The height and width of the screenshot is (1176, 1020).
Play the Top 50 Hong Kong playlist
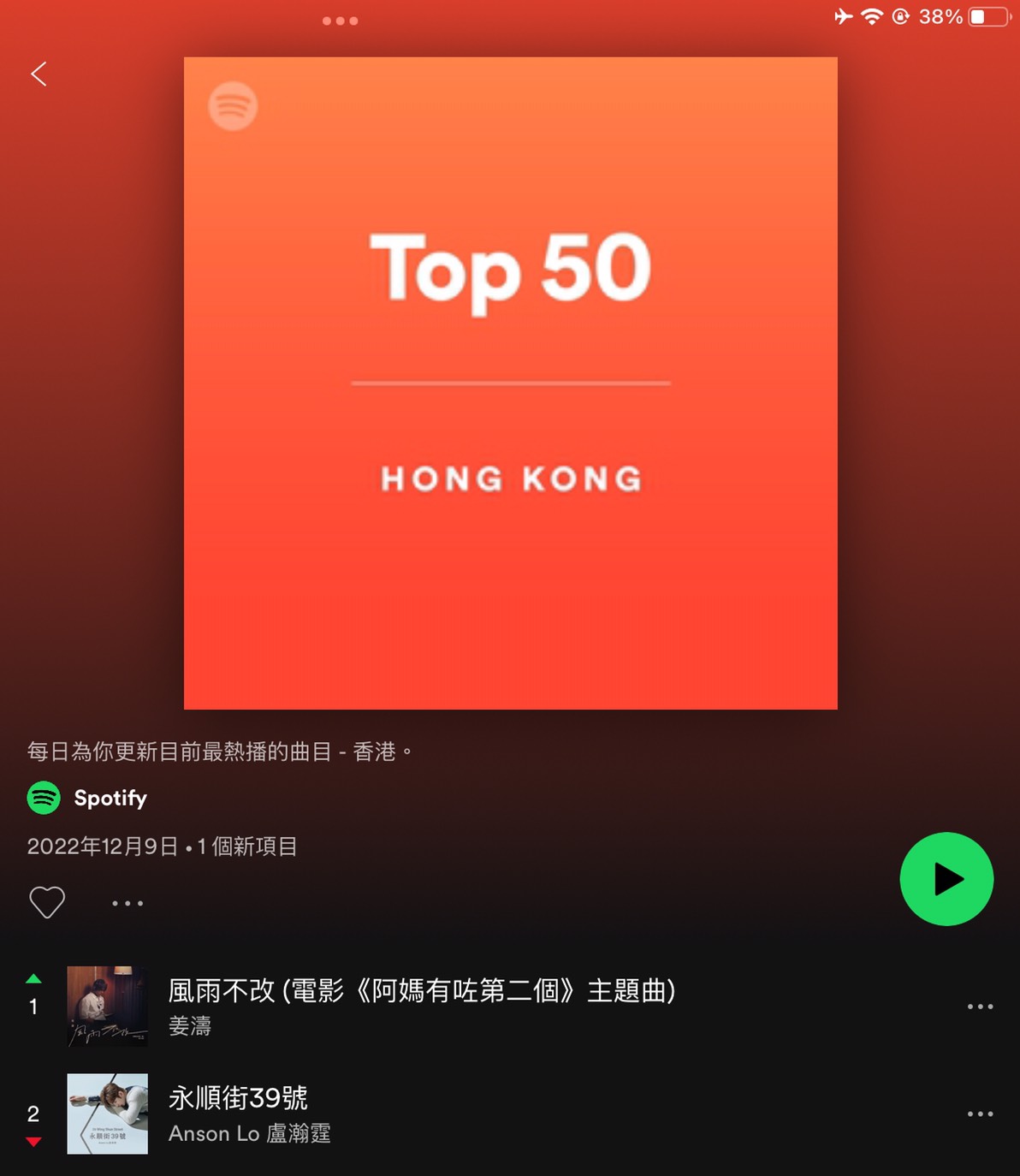[x=946, y=879]
